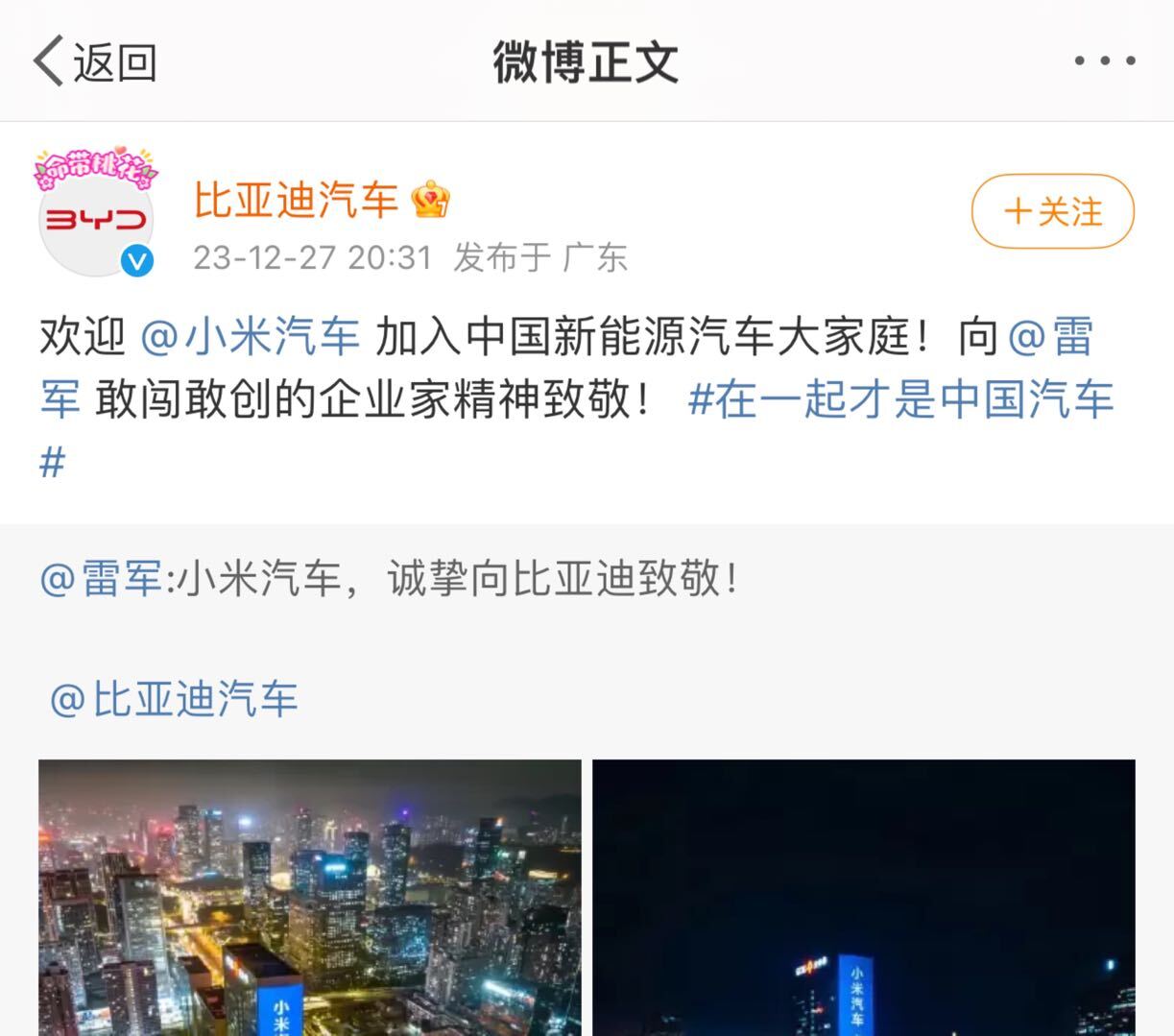
Task: Open the three-dot overflow menu
Action: (x=1104, y=60)
